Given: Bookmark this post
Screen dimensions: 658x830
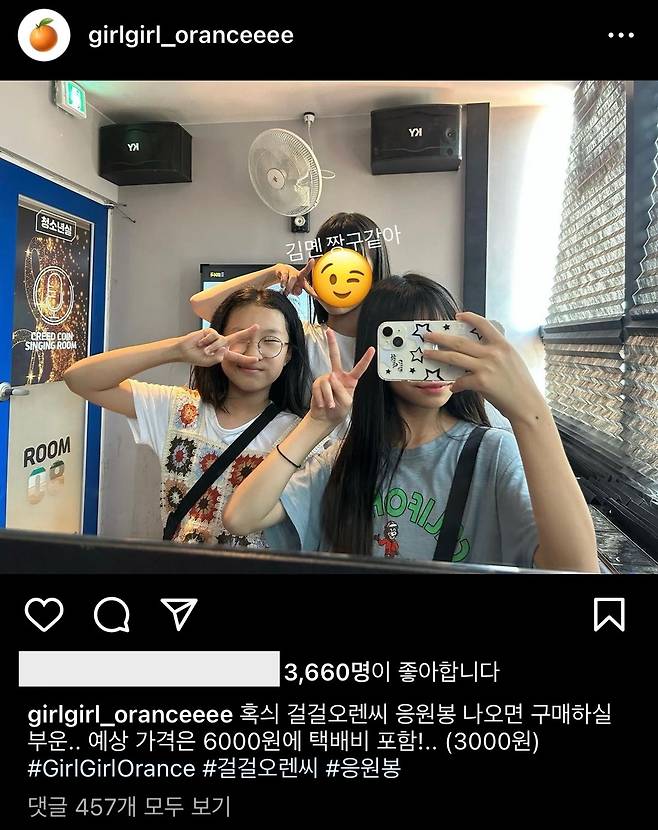Looking at the screenshot, I should [608, 614].
